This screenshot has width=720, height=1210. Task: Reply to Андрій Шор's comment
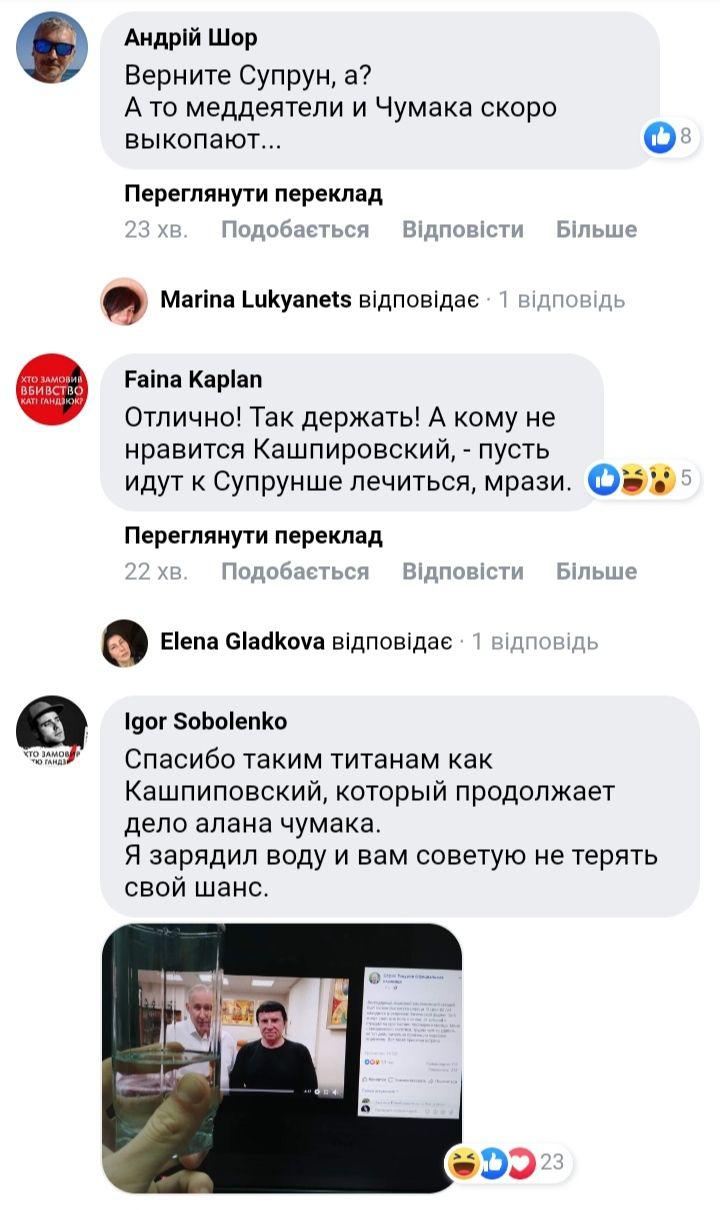[463, 230]
